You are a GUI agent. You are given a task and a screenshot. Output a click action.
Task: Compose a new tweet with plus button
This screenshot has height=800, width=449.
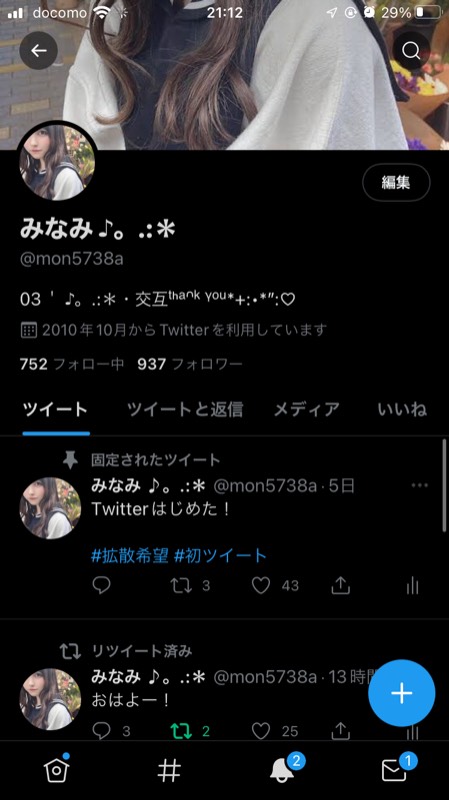[x=402, y=693]
